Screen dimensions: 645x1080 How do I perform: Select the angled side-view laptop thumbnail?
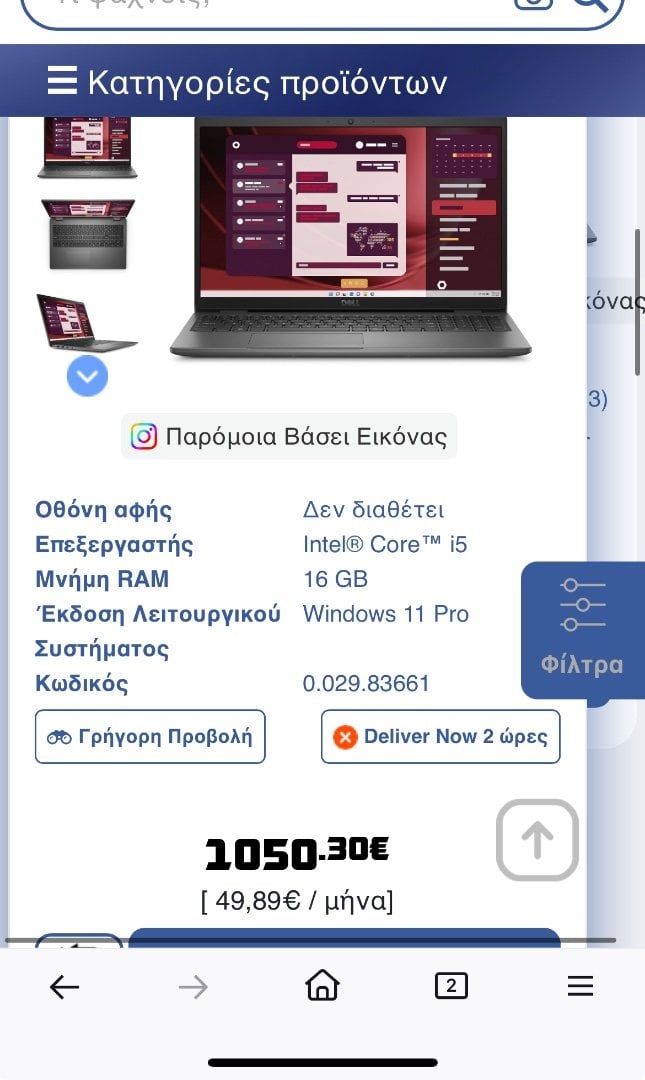tap(88, 322)
